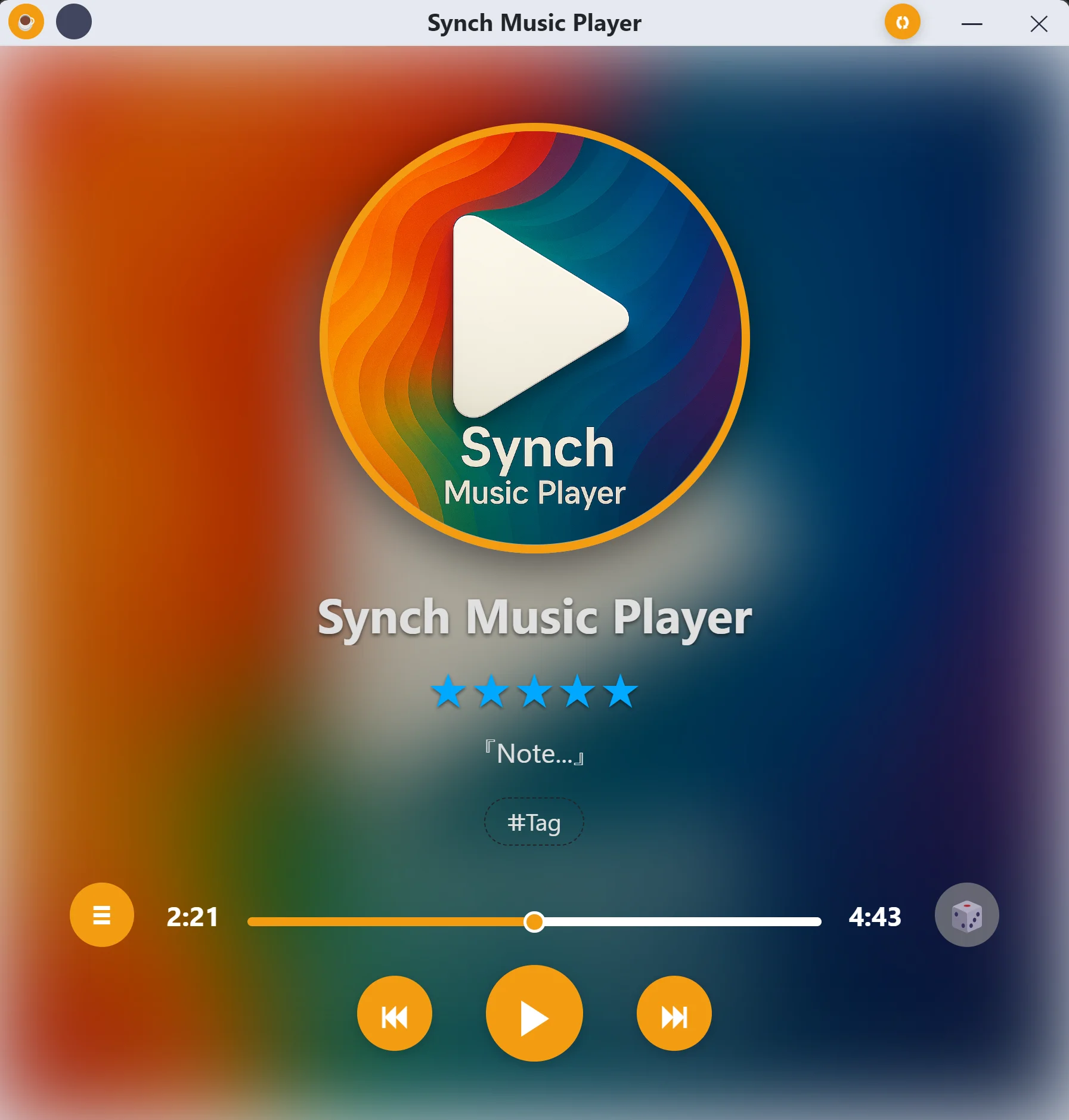
Task: Edit the Note field
Action: 534,754
